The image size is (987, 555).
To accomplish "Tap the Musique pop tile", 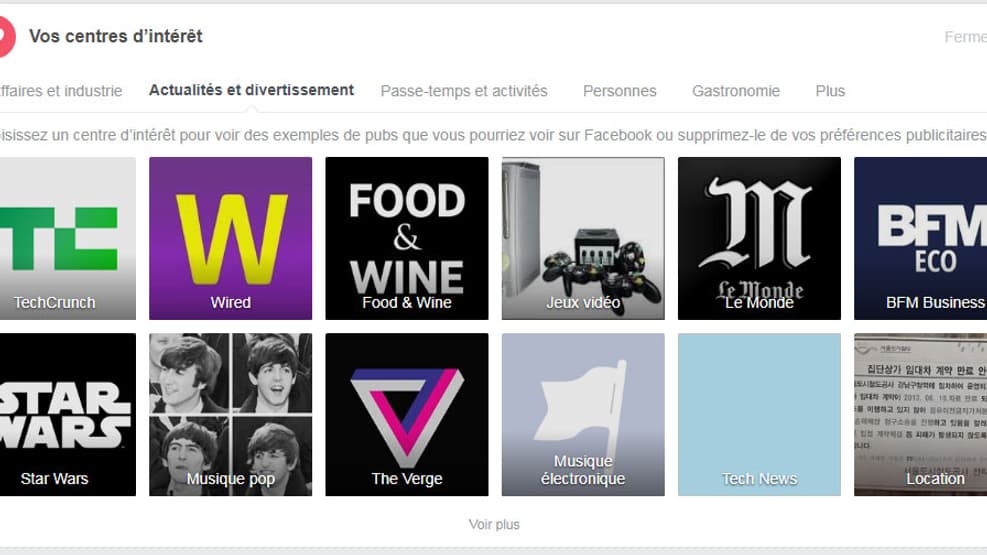I will [230, 414].
